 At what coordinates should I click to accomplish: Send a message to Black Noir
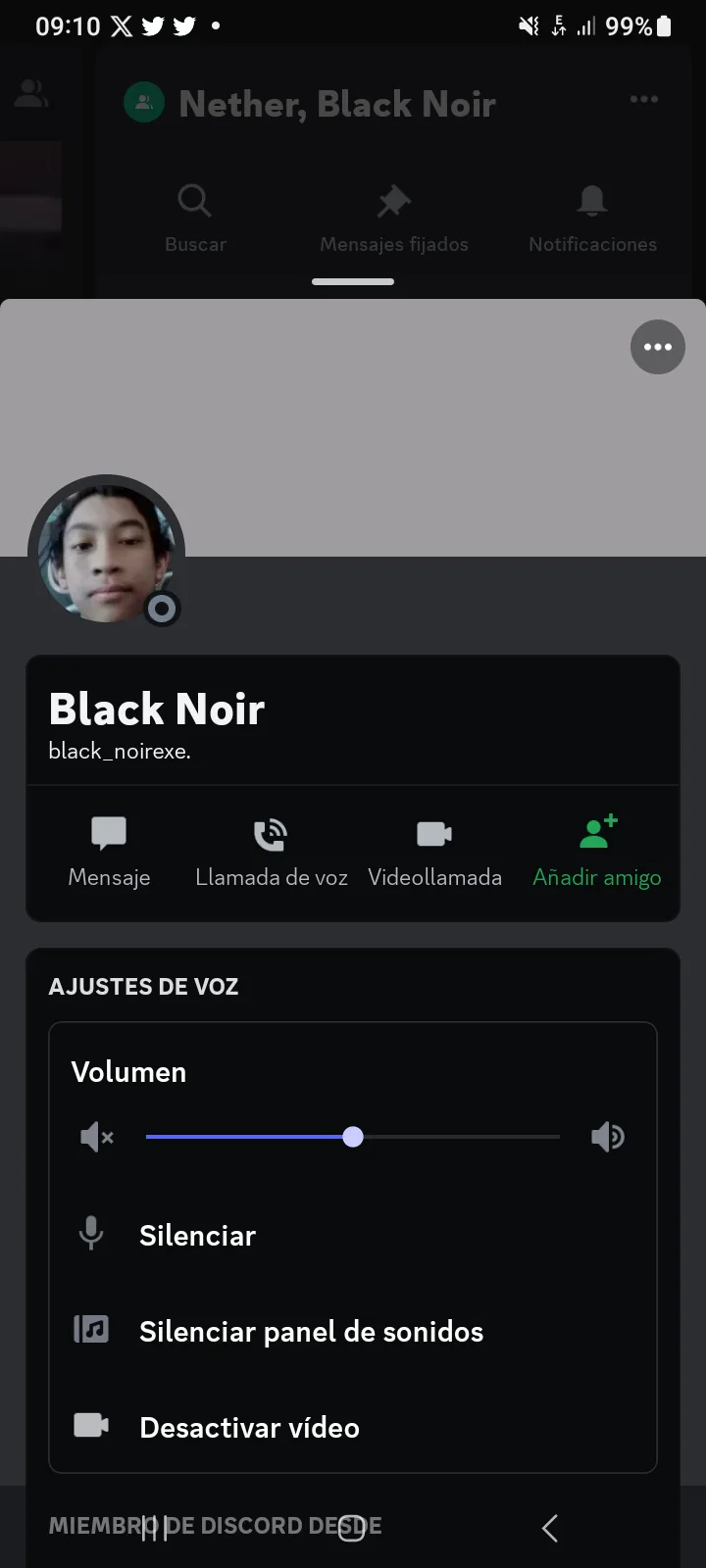click(x=109, y=853)
